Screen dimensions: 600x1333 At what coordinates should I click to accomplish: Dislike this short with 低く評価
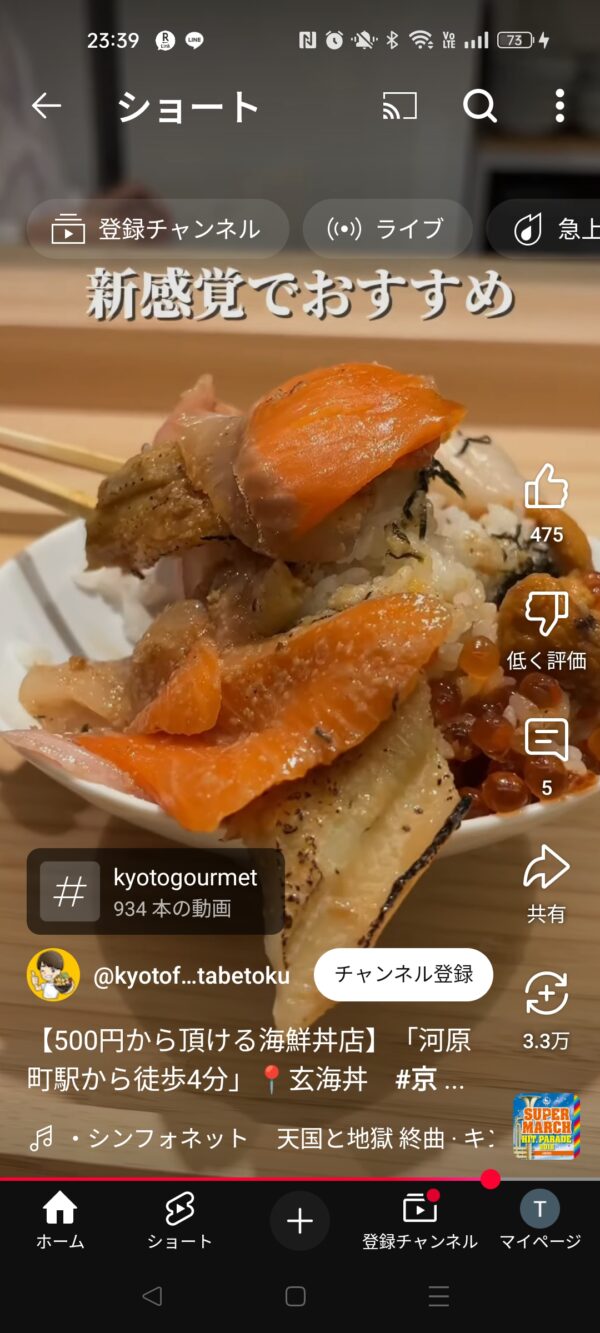[546, 615]
